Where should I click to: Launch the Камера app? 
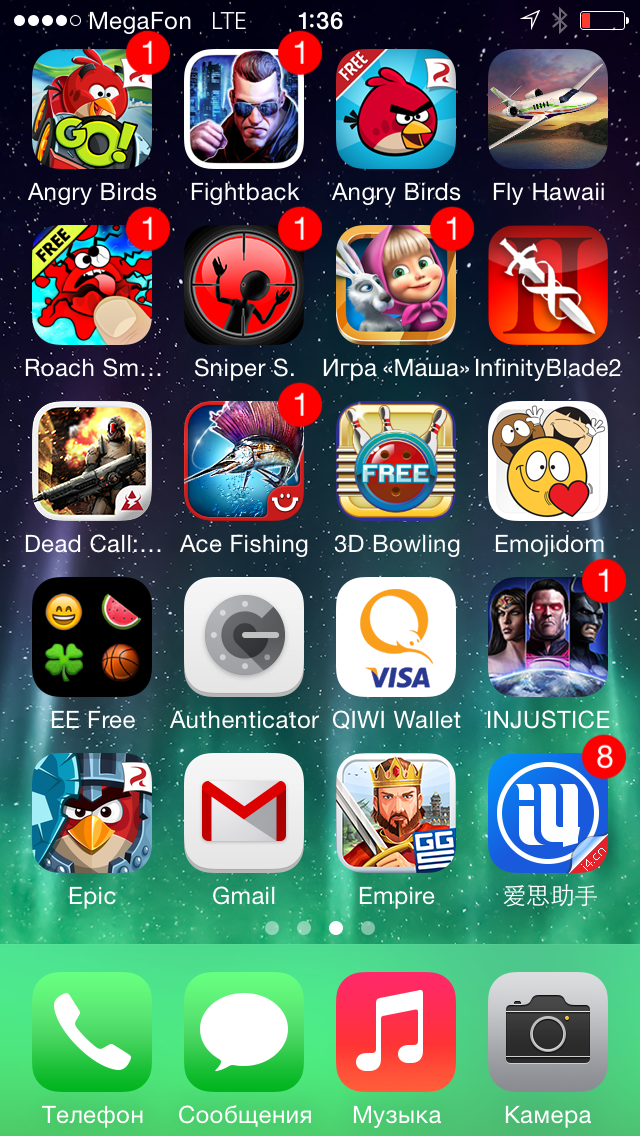(548, 1031)
